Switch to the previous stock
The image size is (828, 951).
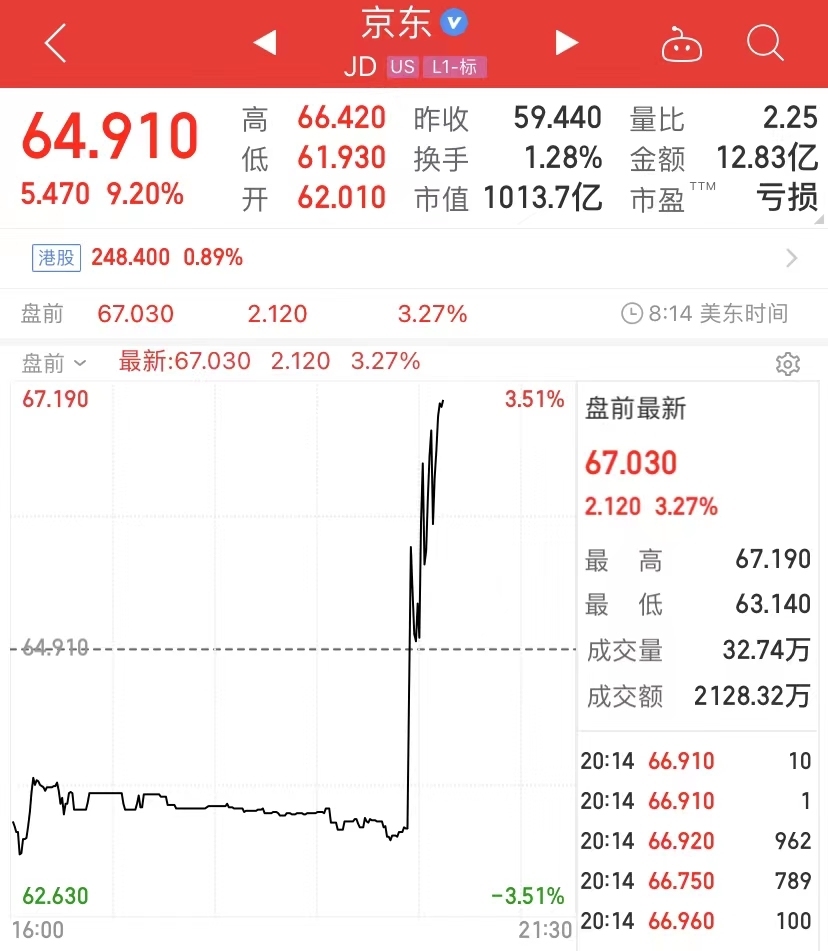(x=264, y=43)
